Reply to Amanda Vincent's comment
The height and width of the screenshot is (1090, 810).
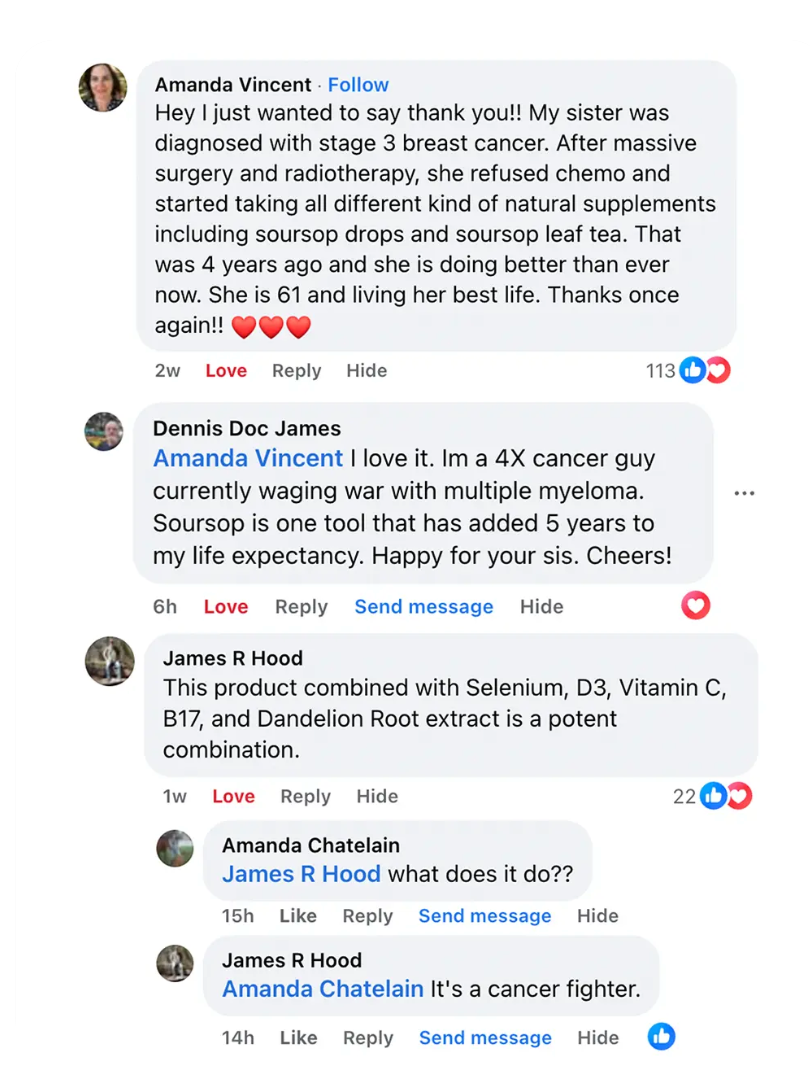(296, 370)
